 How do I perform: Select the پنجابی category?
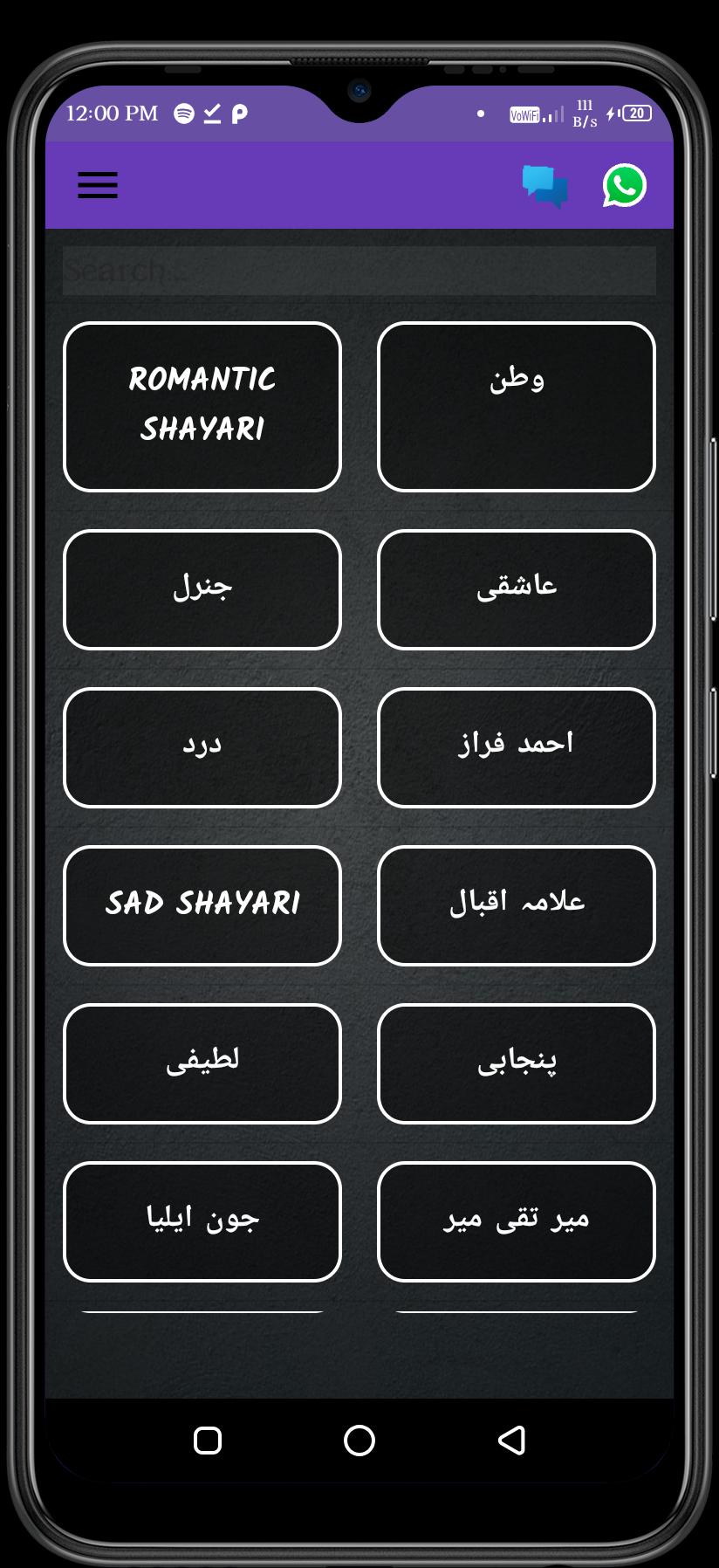pos(517,1063)
